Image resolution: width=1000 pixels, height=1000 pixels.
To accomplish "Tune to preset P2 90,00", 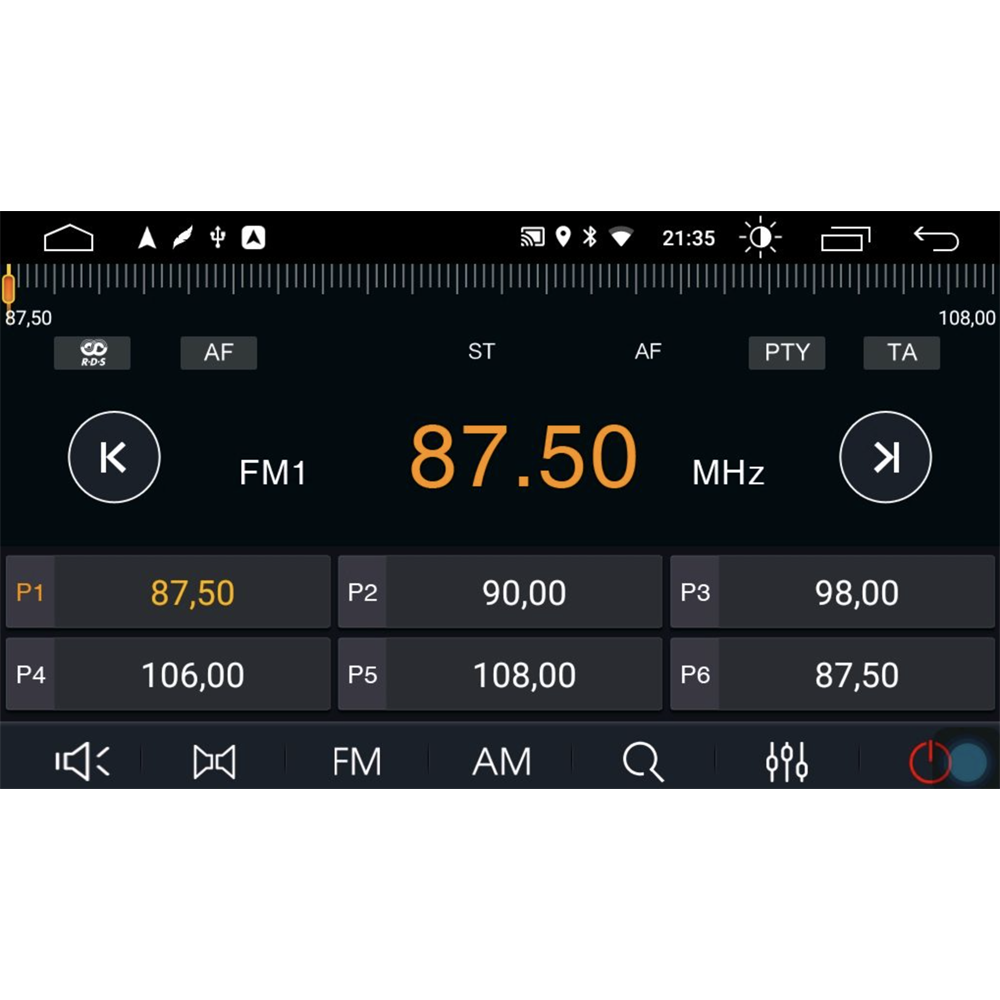I will pyautogui.click(x=500, y=592).
